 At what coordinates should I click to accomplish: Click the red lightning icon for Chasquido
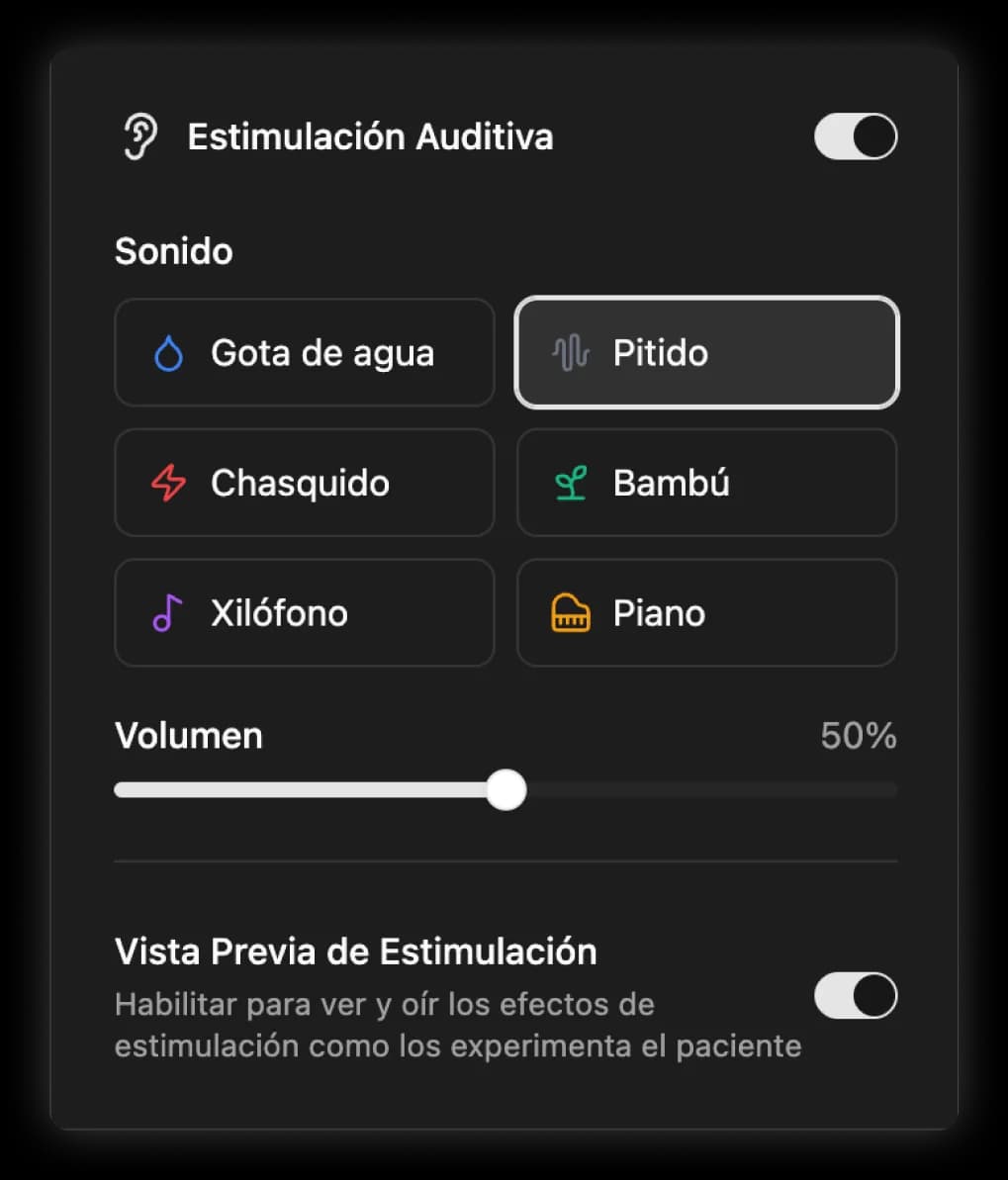(169, 483)
